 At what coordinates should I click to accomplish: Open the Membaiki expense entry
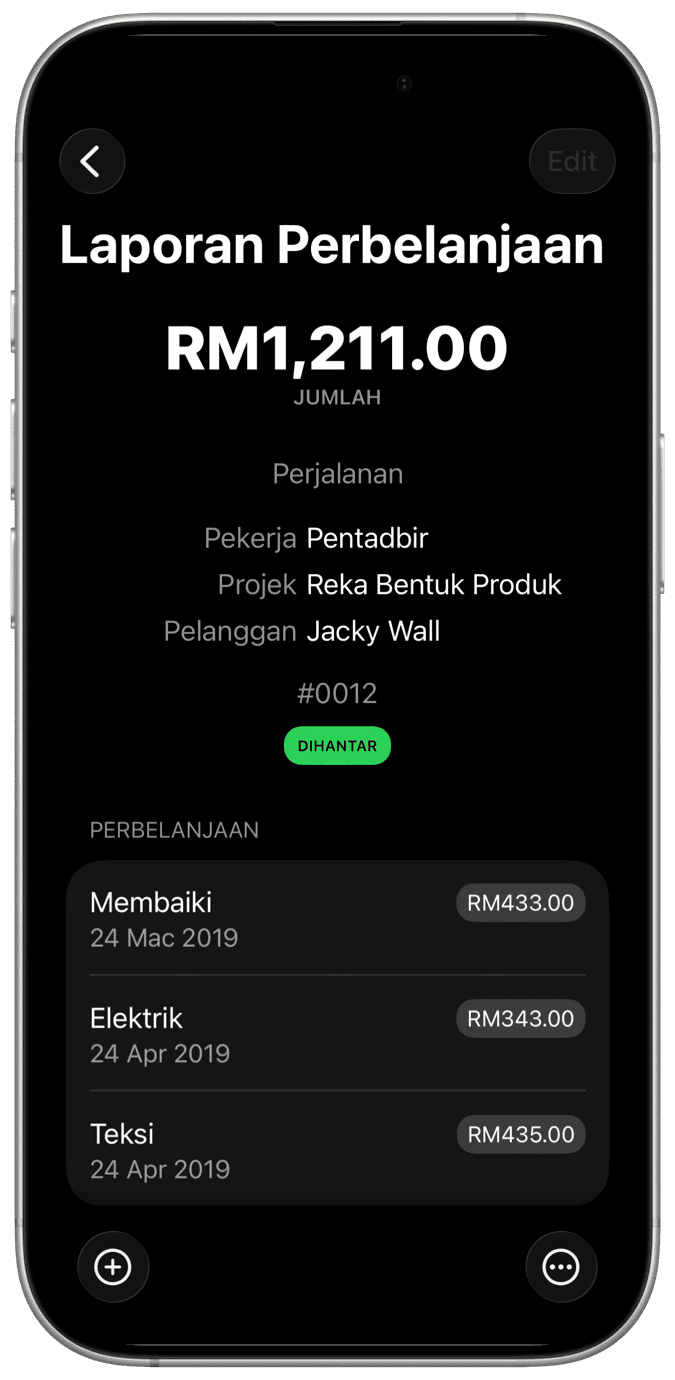[337, 919]
